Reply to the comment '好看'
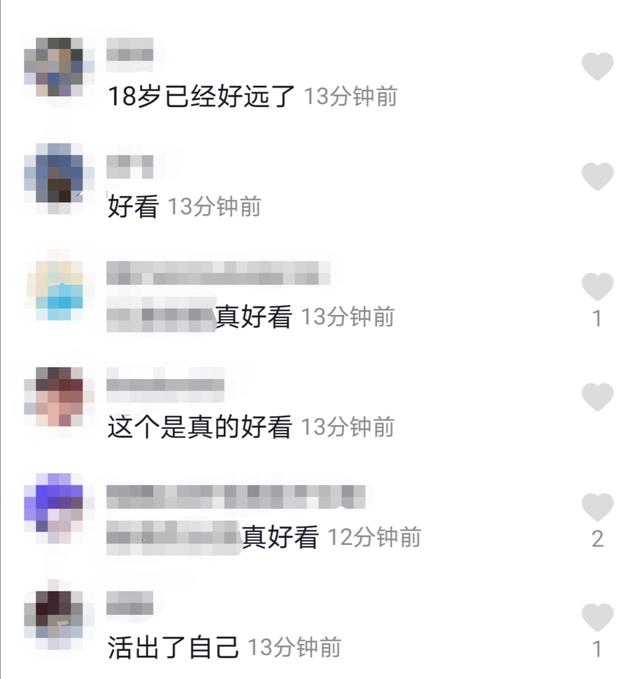The image size is (640, 679). pos(133,207)
